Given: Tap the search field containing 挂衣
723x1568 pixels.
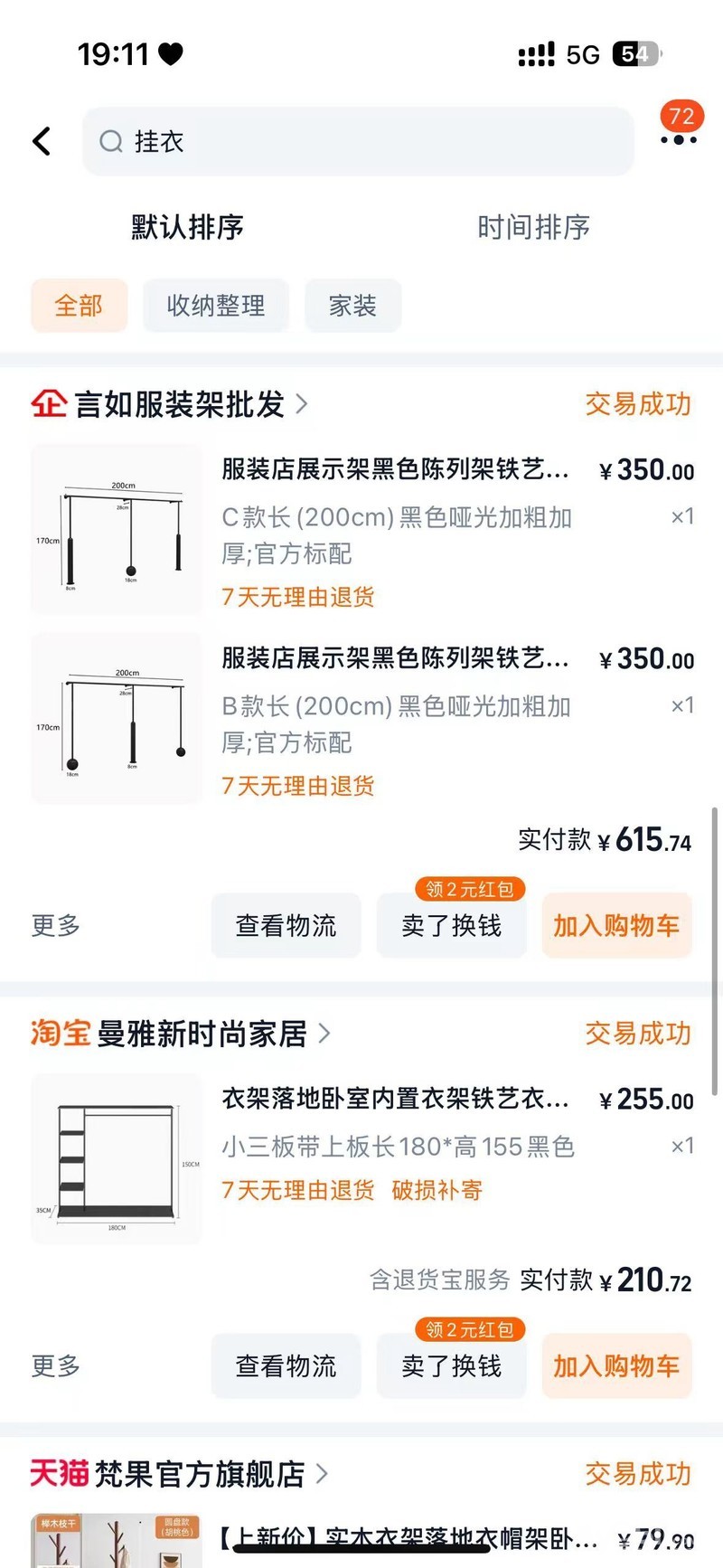Looking at the screenshot, I should (357, 141).
